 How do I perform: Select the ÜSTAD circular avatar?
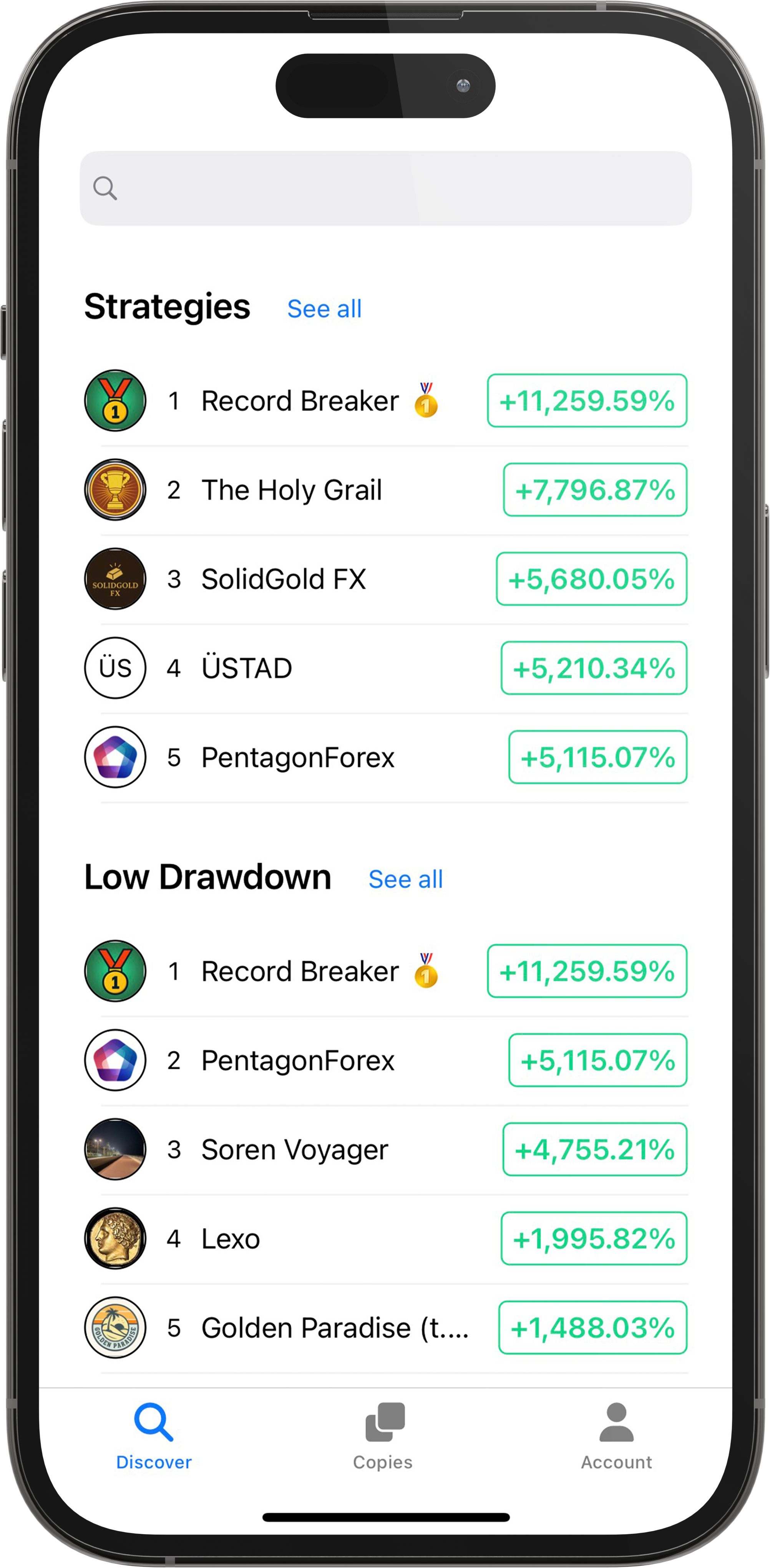click(115, 668)
